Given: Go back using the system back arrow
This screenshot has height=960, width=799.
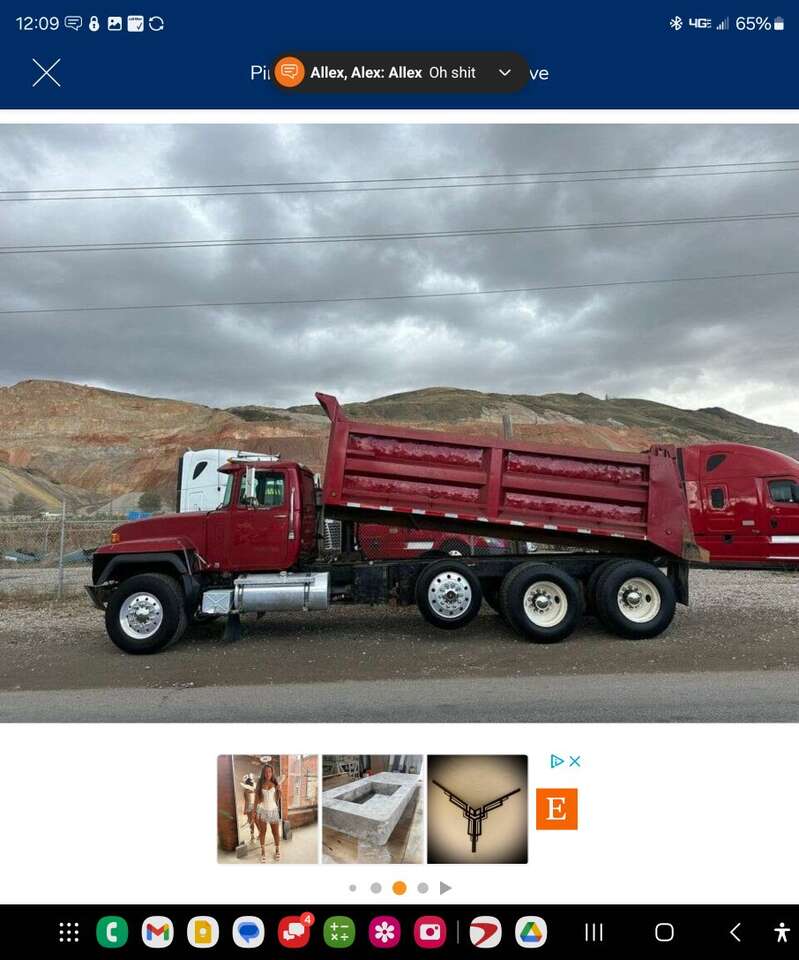Looking at the screenshot, I should pos(735,932).
